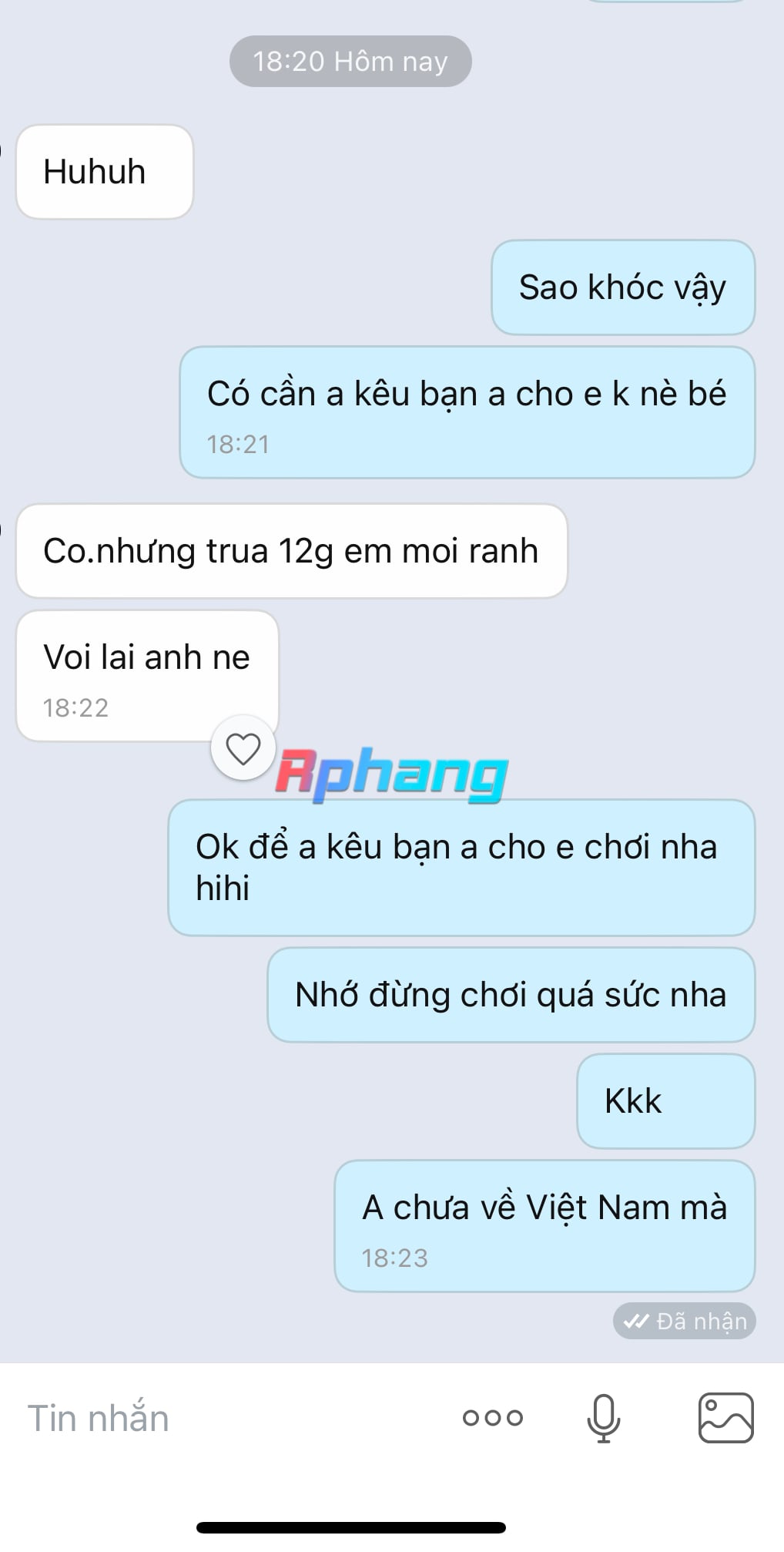Open the image gallery picker icon
This screenshot has height=1552, width=784.
point(725,1418)
